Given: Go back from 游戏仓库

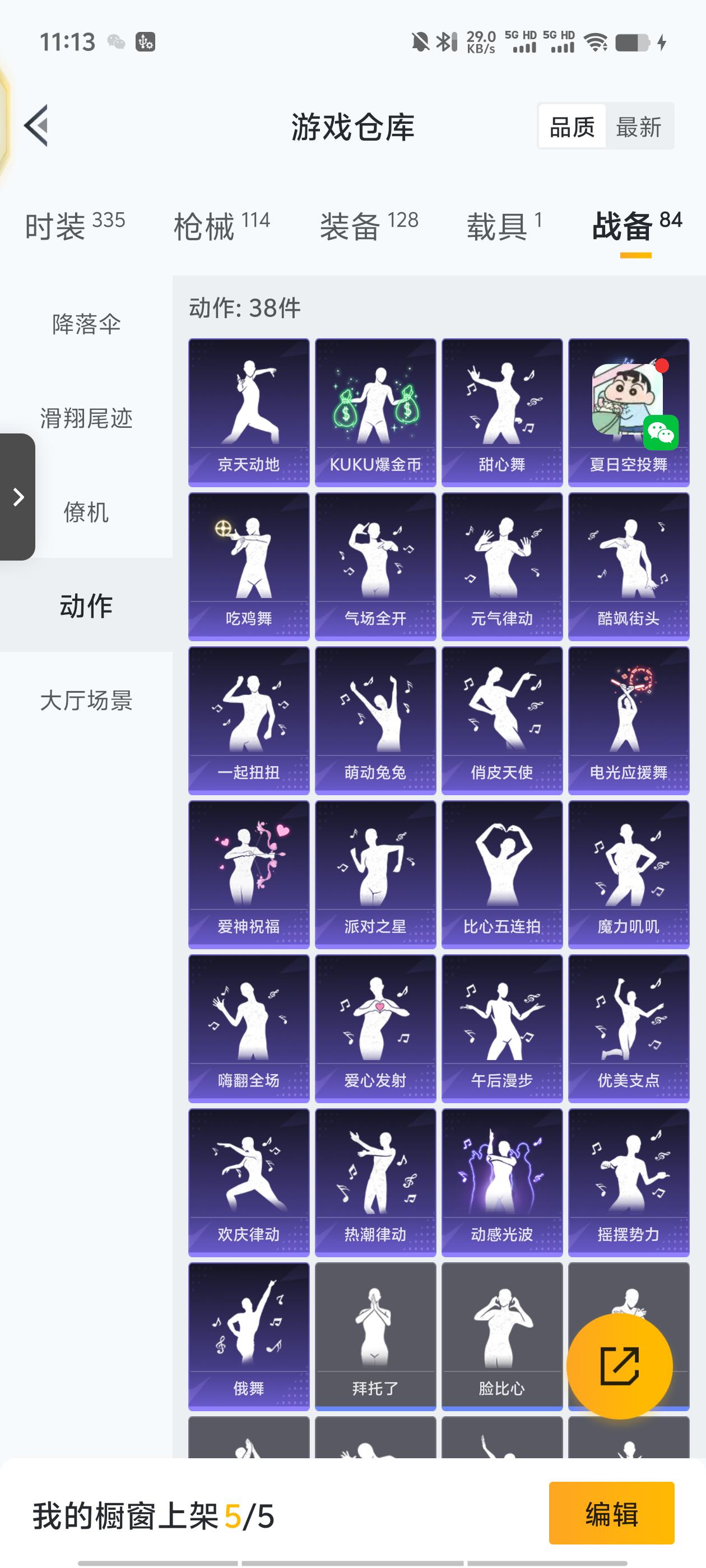Looking at the screenshot, I should 36,126.
